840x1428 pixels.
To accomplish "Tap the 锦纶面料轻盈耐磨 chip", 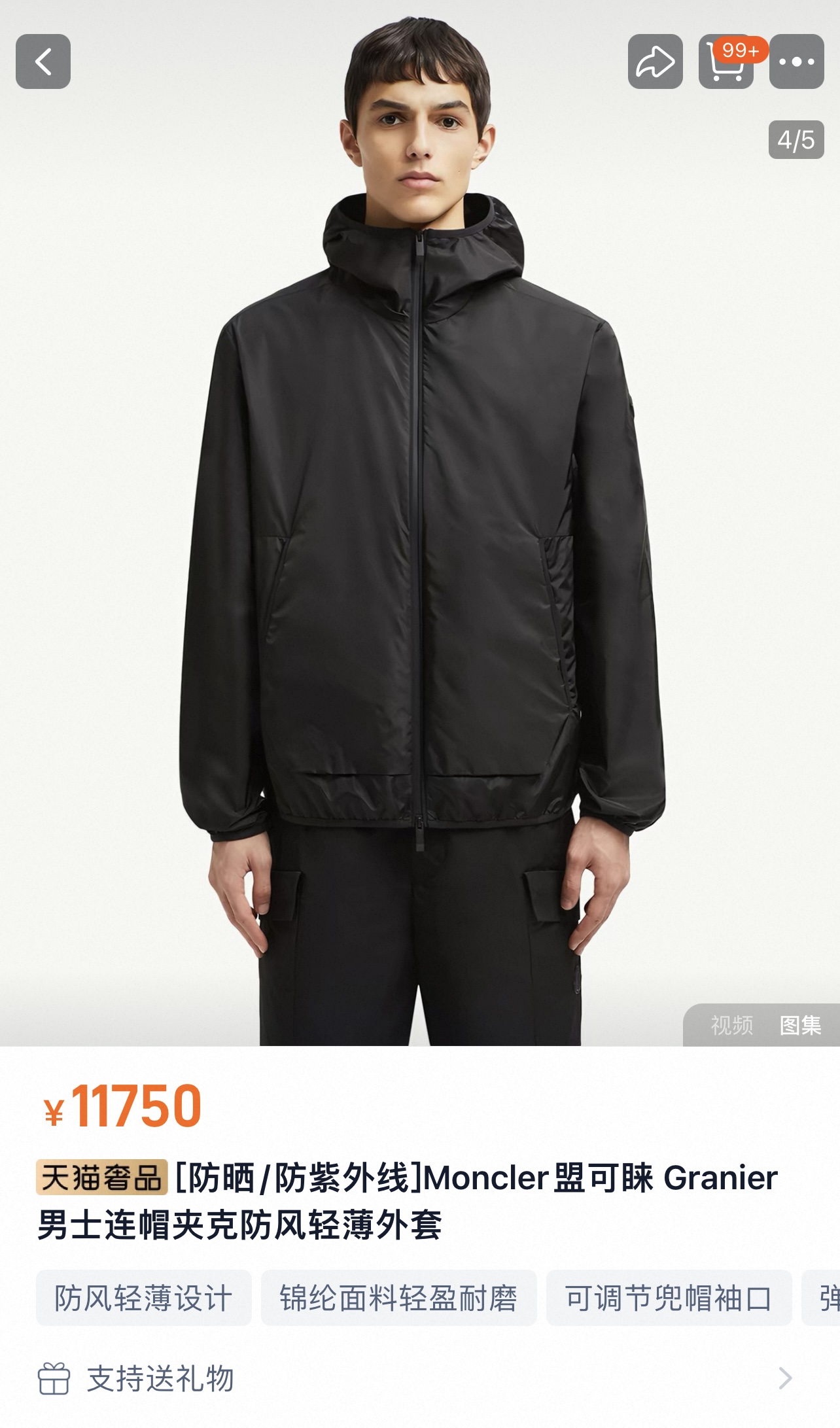I will (x=398, y=1298).
